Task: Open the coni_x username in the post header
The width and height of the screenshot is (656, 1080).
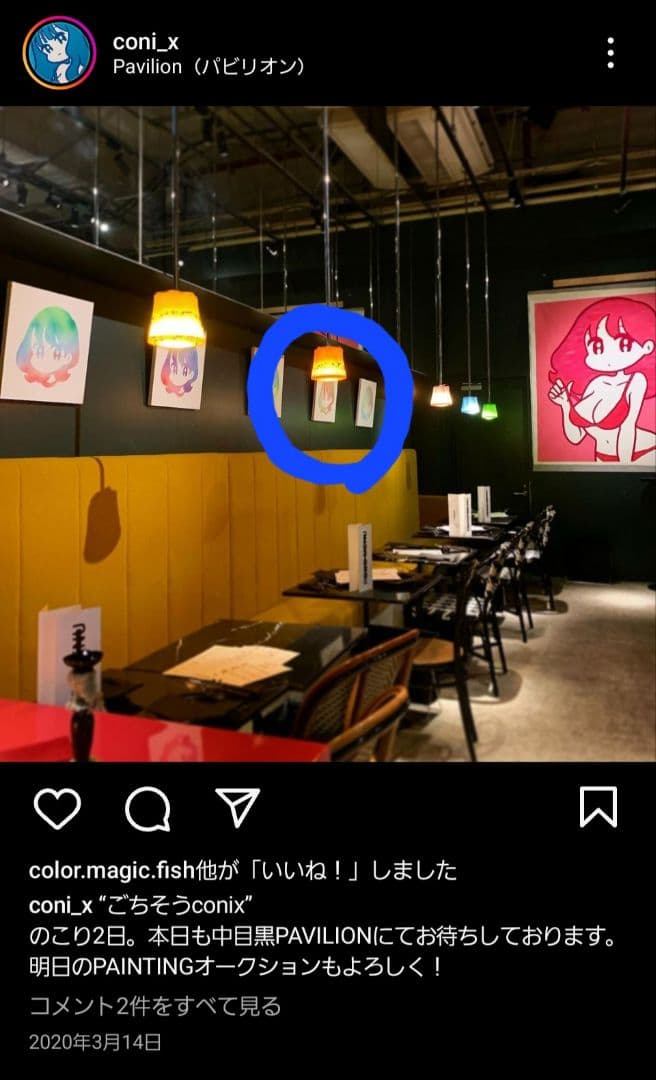Action: coord(147,41)
